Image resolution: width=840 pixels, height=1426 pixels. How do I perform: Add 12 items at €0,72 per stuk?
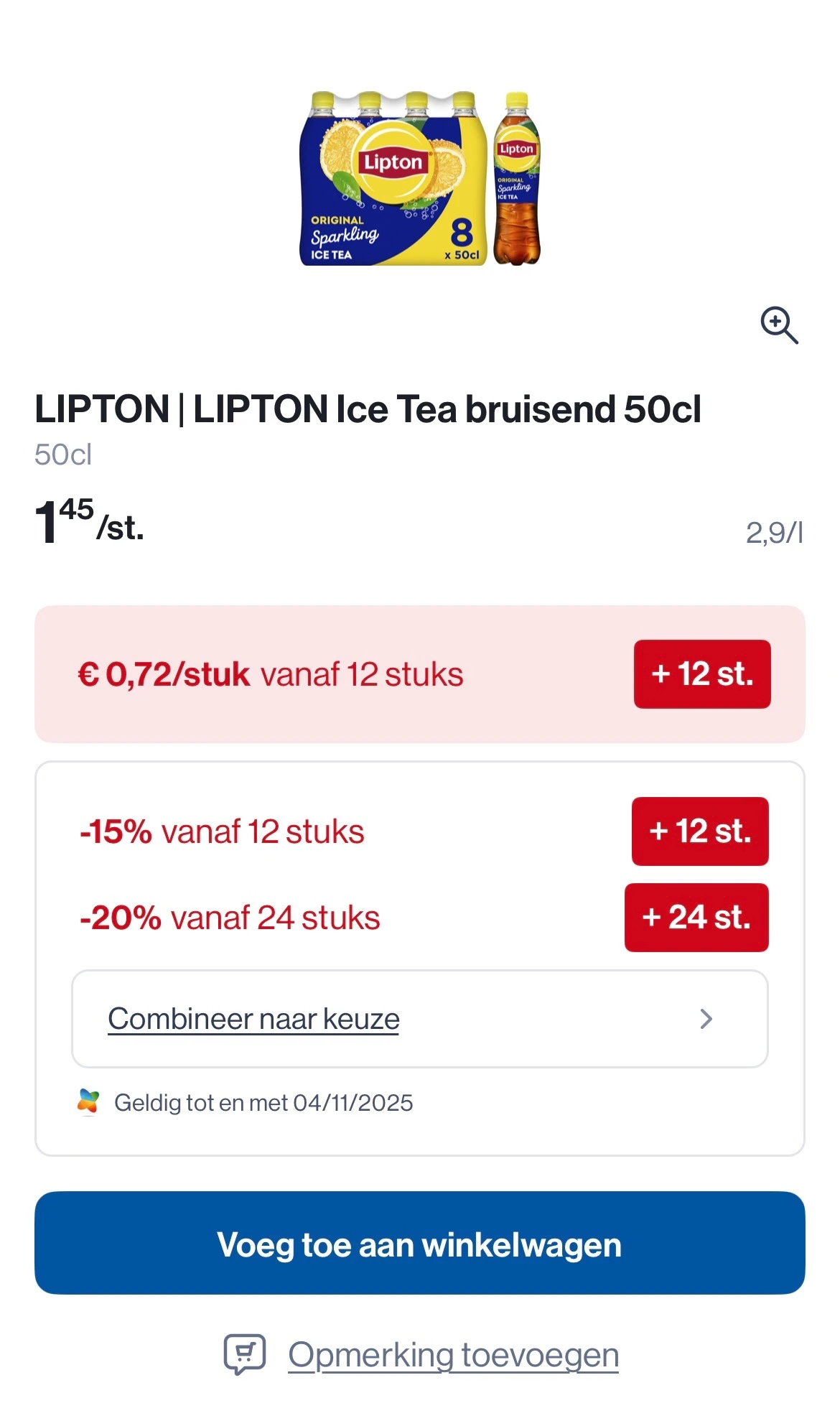click(x=701, y=674)
